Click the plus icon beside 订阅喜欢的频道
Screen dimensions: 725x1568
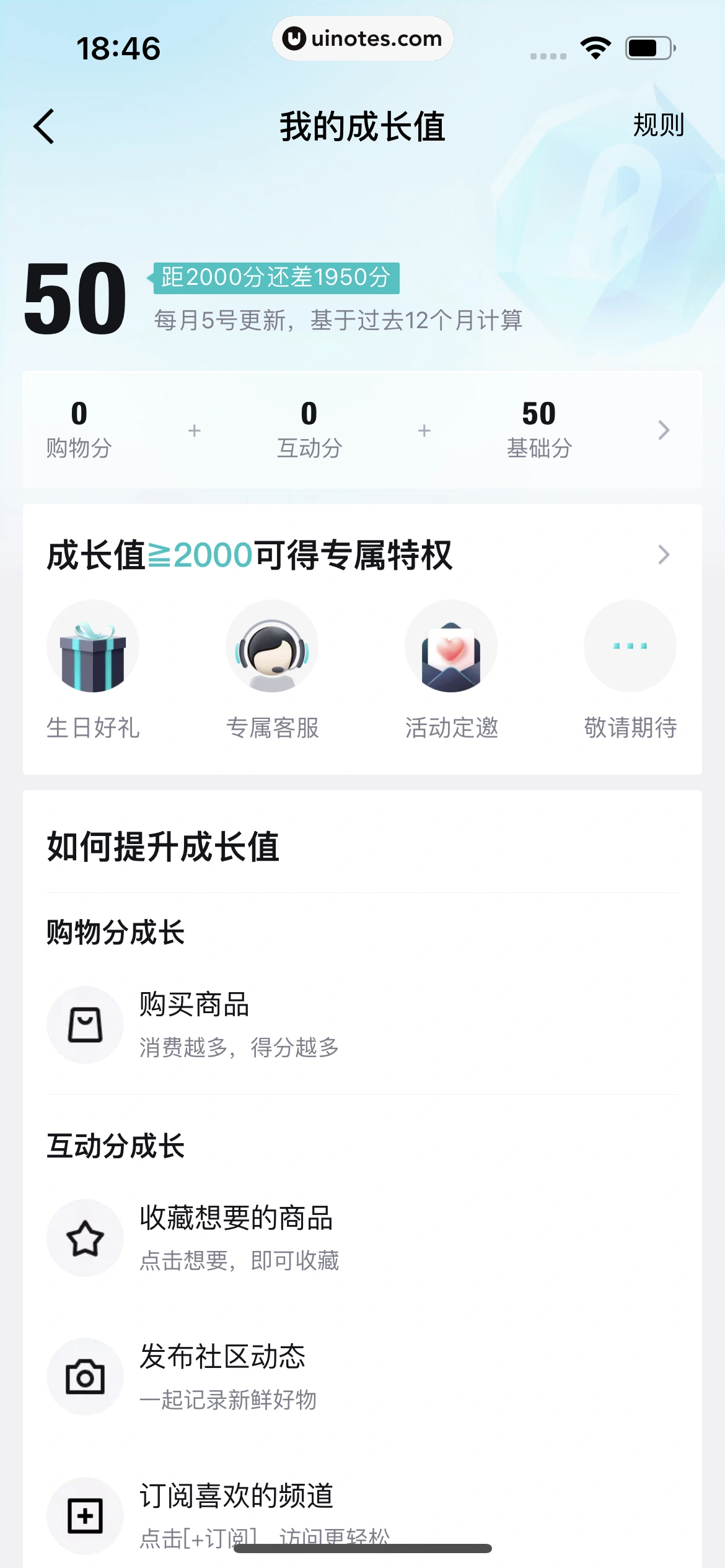coord(86,1515)
